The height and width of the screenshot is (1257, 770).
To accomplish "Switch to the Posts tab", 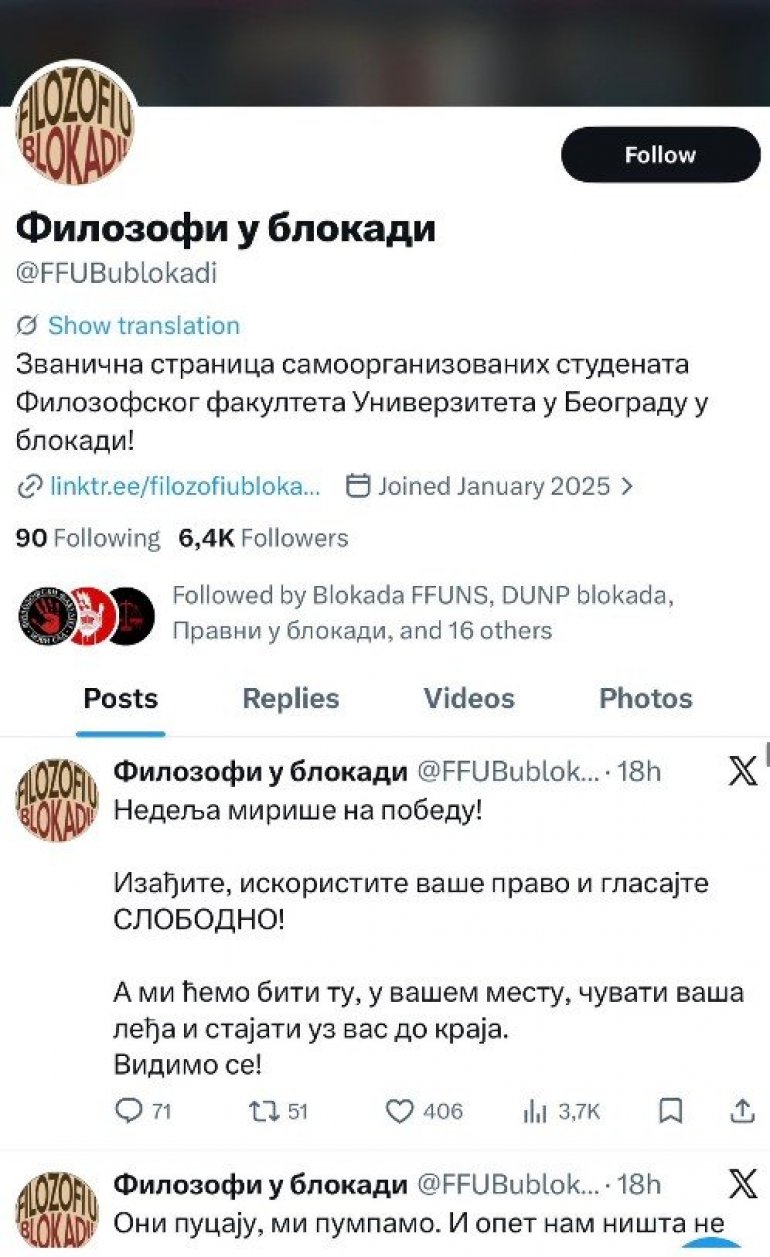I will 120,698.
